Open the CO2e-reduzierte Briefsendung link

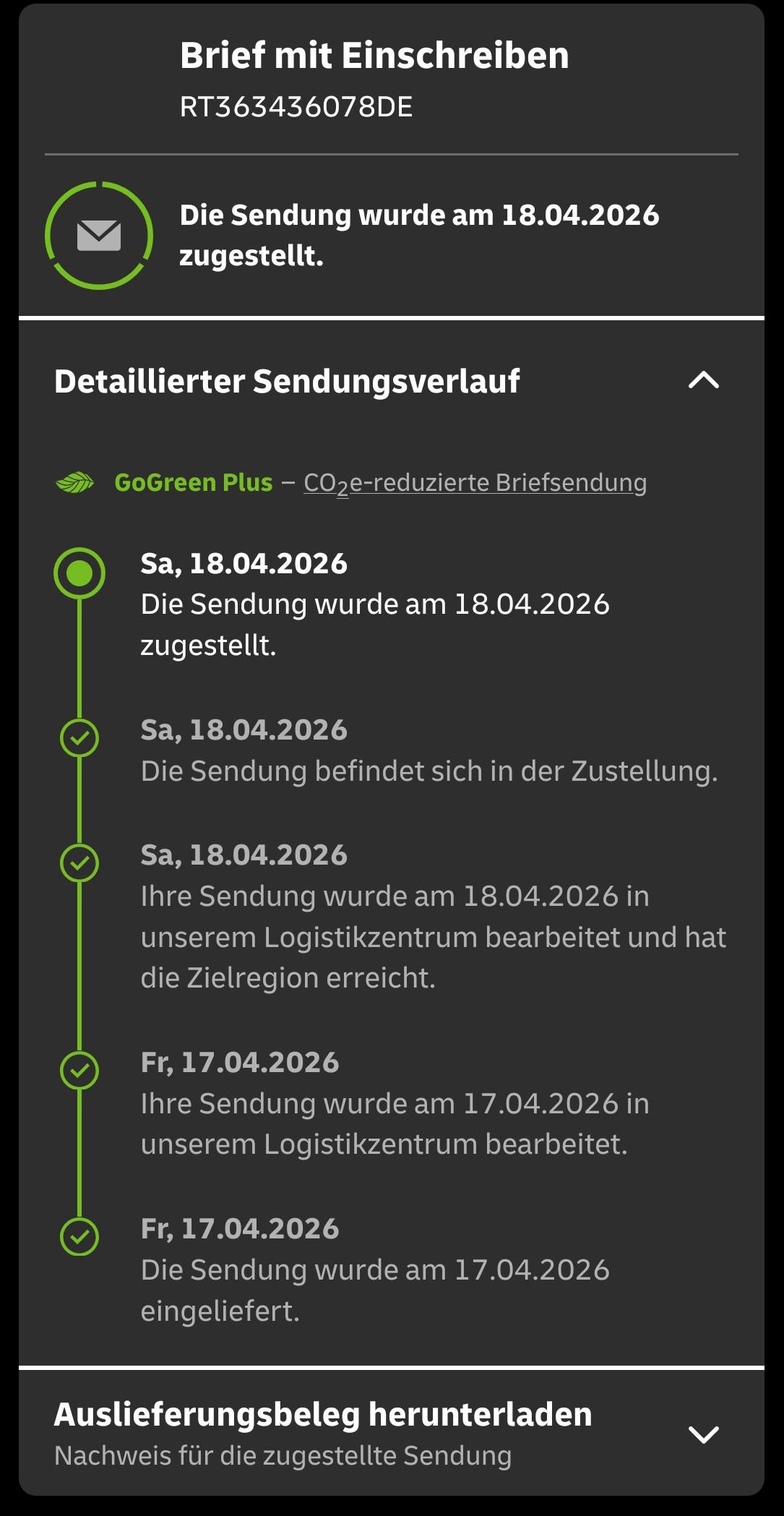[x=475, y=483]
